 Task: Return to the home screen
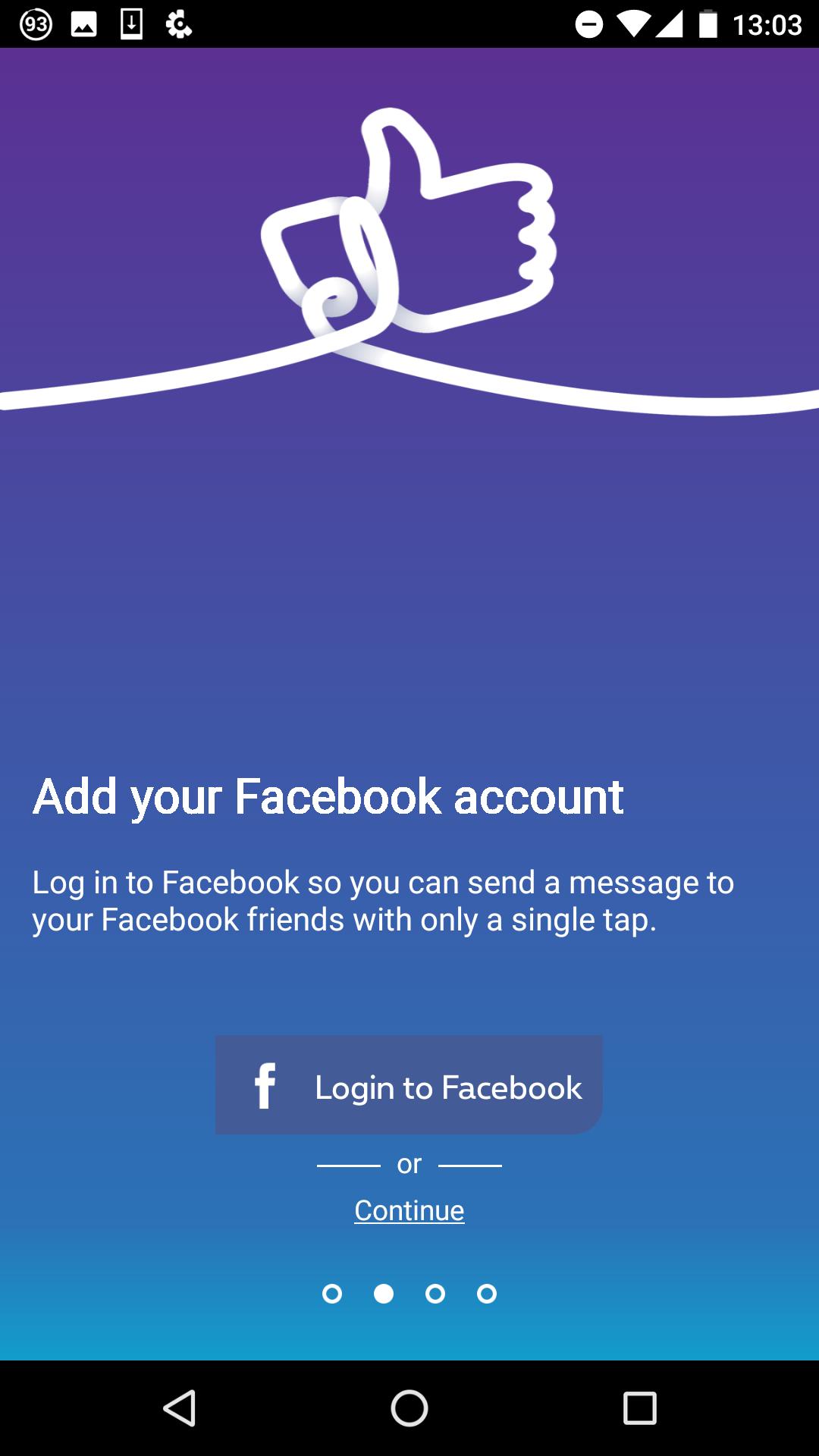pos(409,1409)
